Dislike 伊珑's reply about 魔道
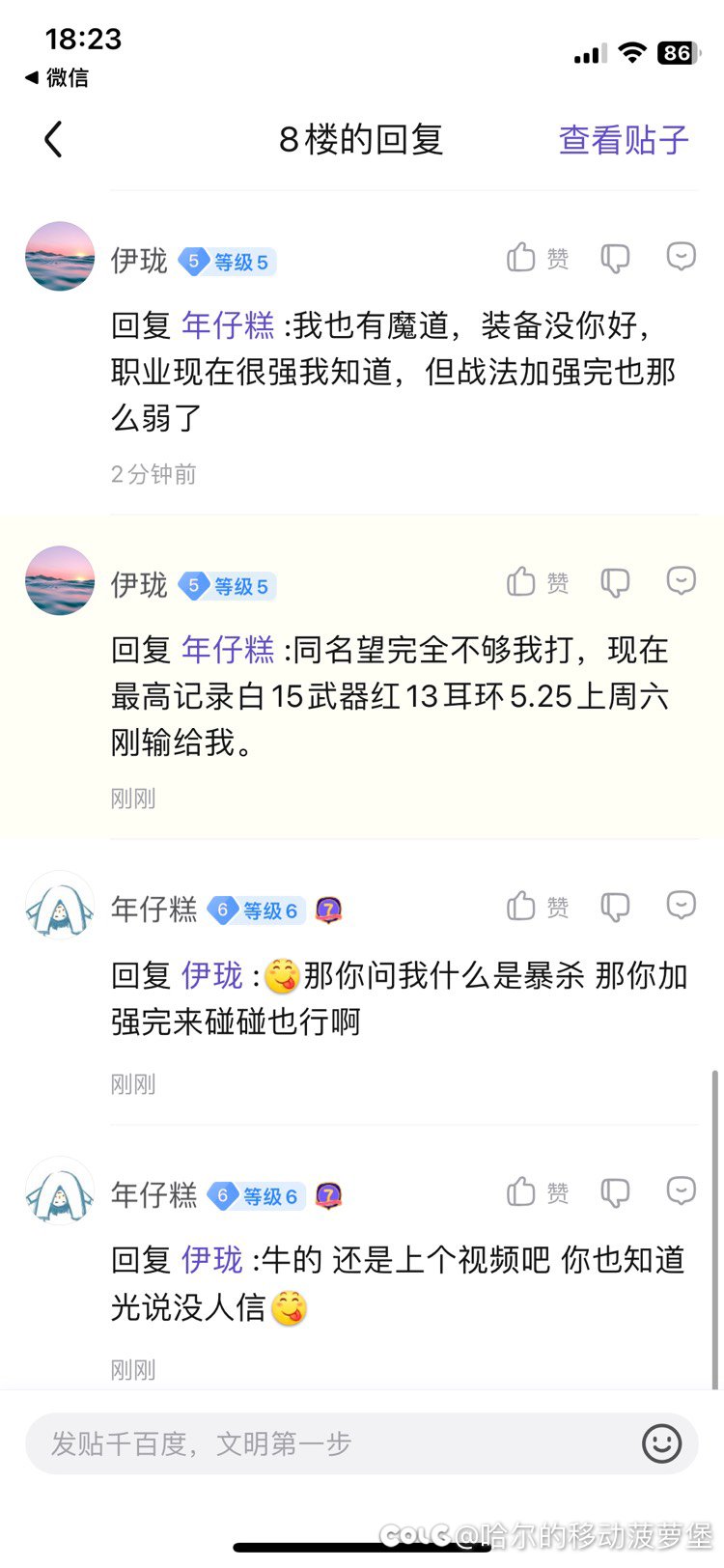The image size is (724, 1568). [x=615, y=258]
